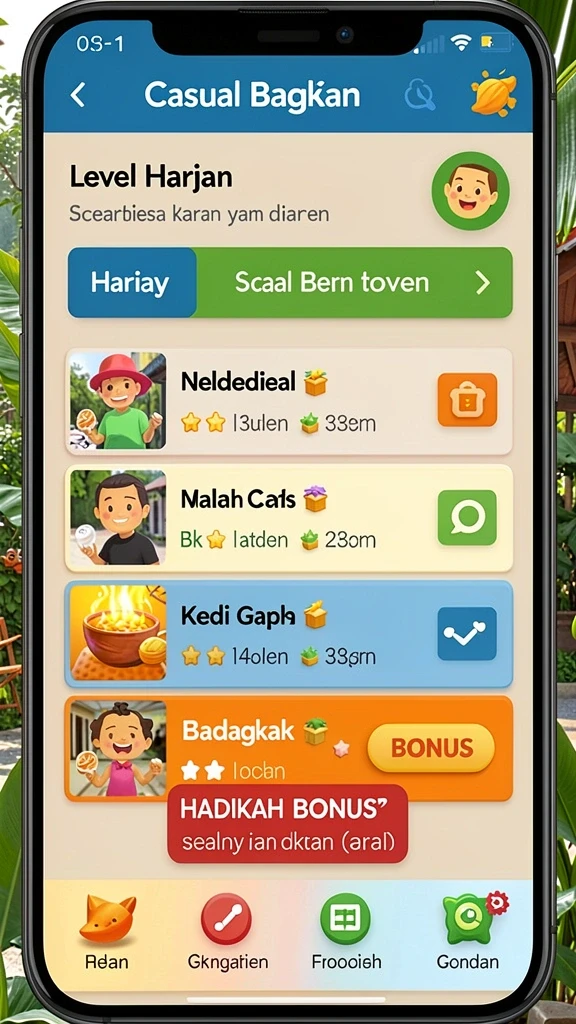This screenshot has height=1024, width=576.
Task: Switch to the Gondan tab
Action: pyautogui.click(x=468, y=933)
